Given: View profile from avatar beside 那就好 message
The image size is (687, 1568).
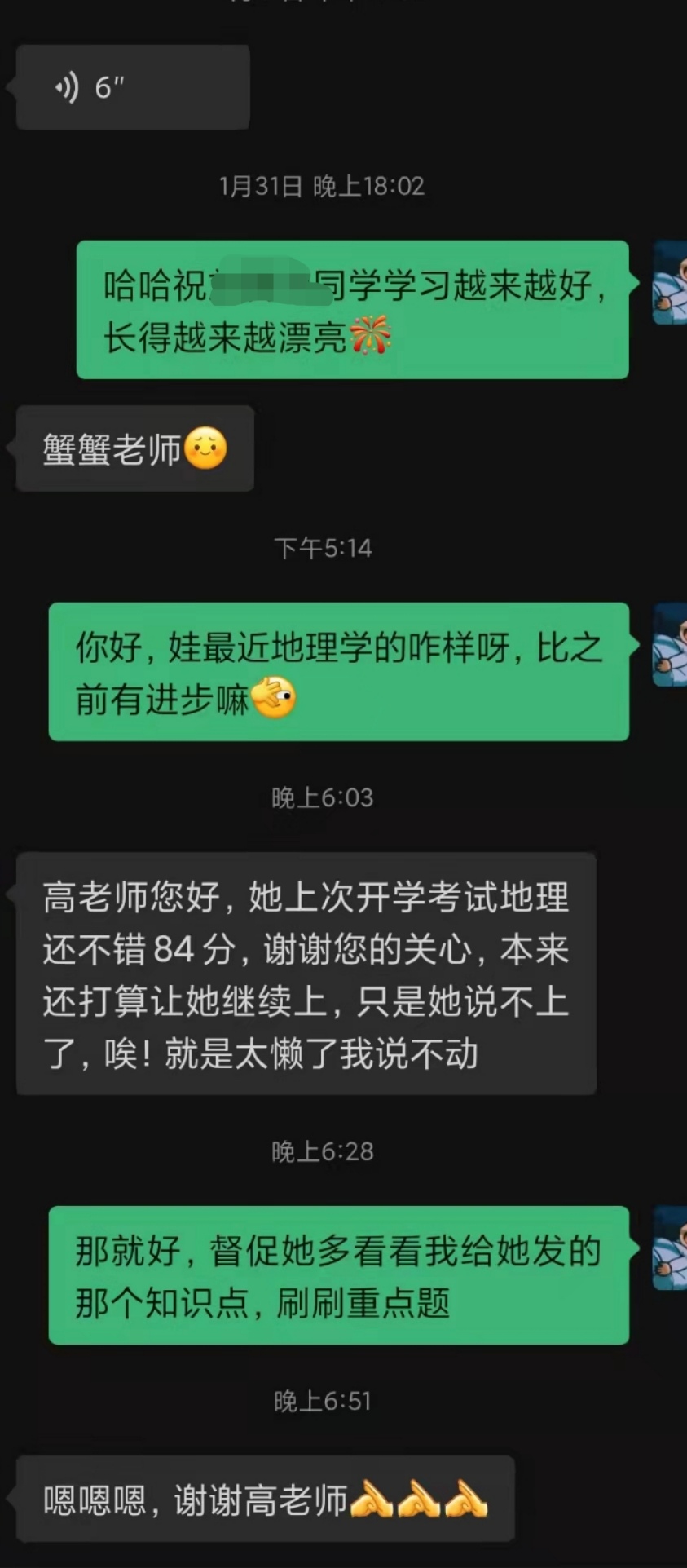Looking at the screenshot, I should pyautogui.click(x=670, y=1248).
